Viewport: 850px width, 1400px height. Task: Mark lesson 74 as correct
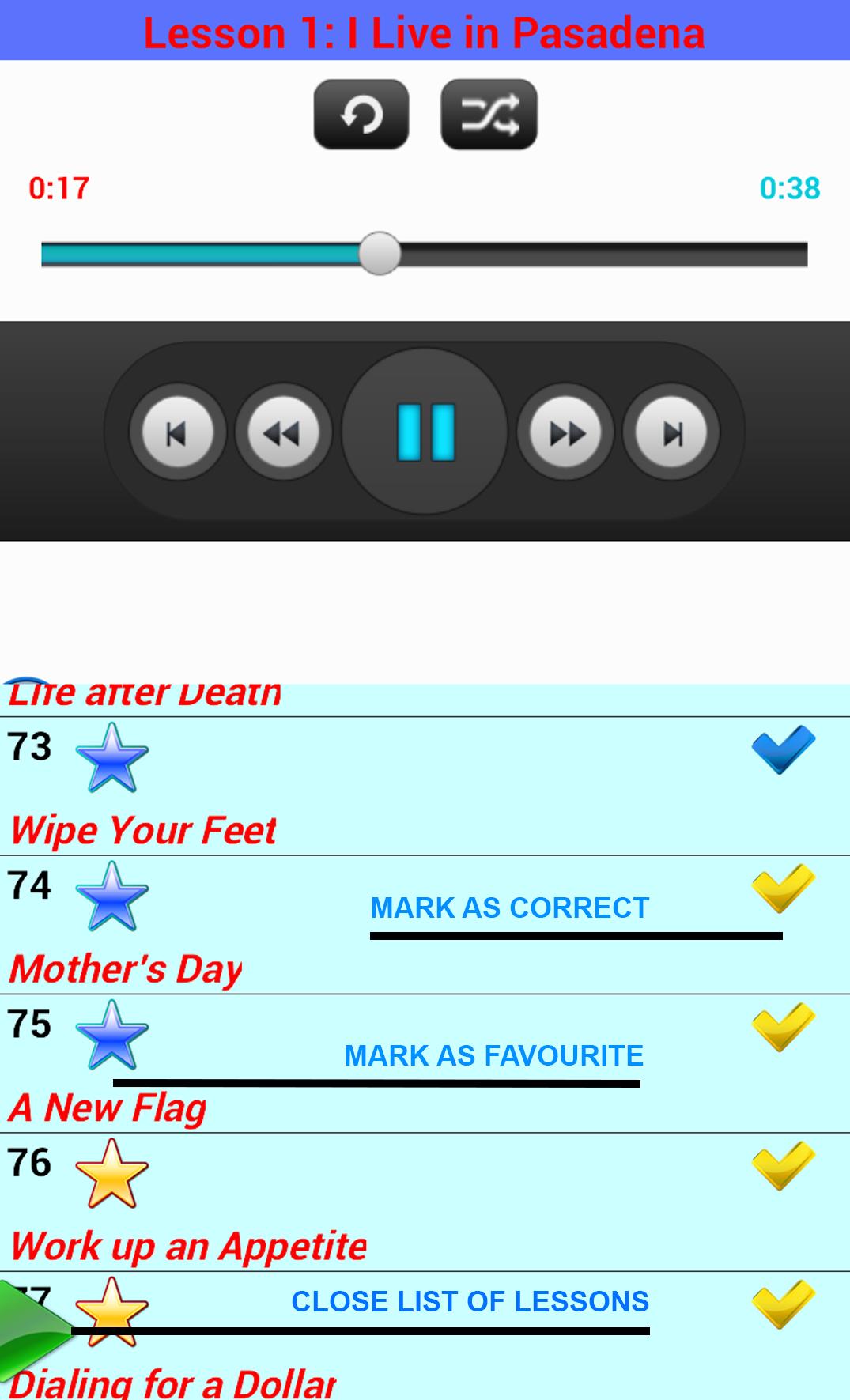[x=783, y=887]
